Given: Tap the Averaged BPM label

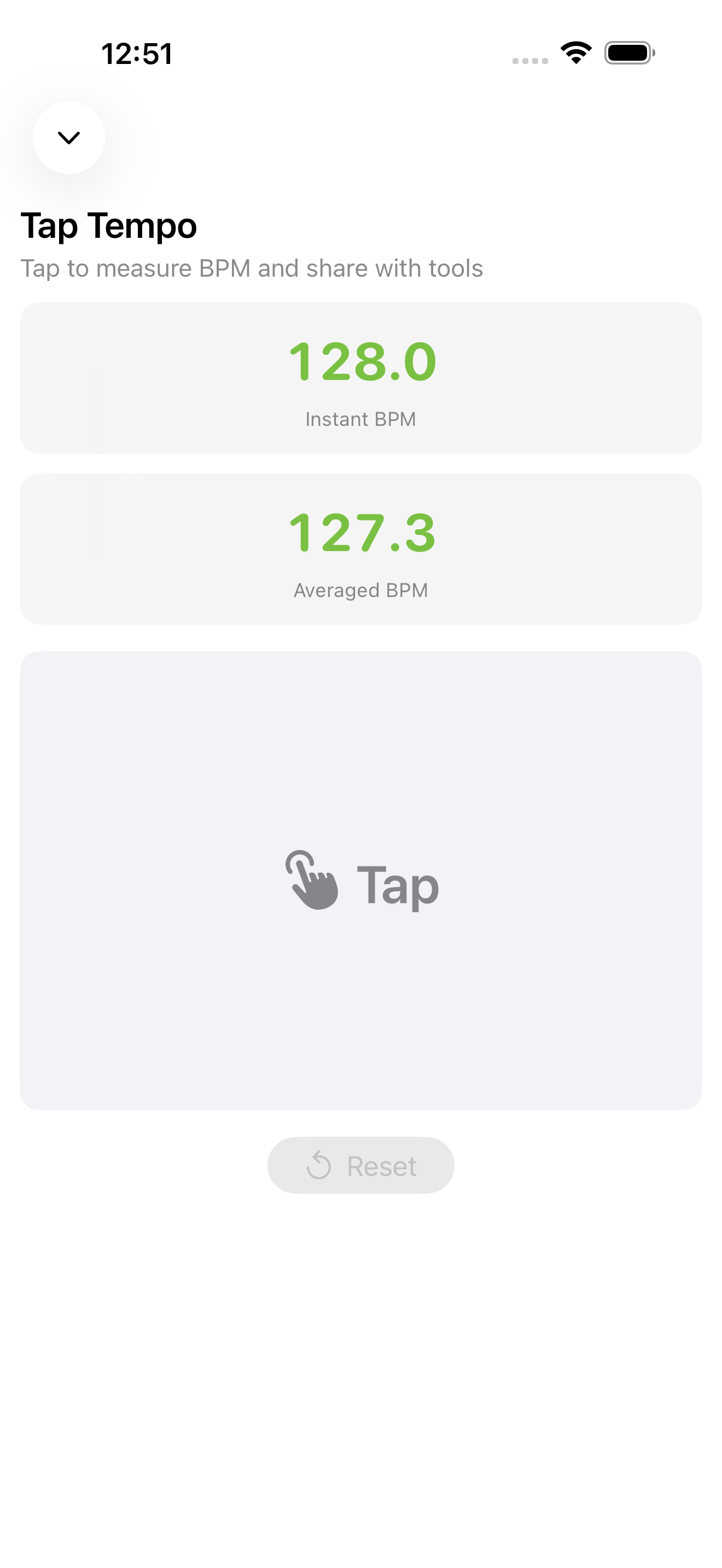Looking at the screenshot, I should coord(360,589).
